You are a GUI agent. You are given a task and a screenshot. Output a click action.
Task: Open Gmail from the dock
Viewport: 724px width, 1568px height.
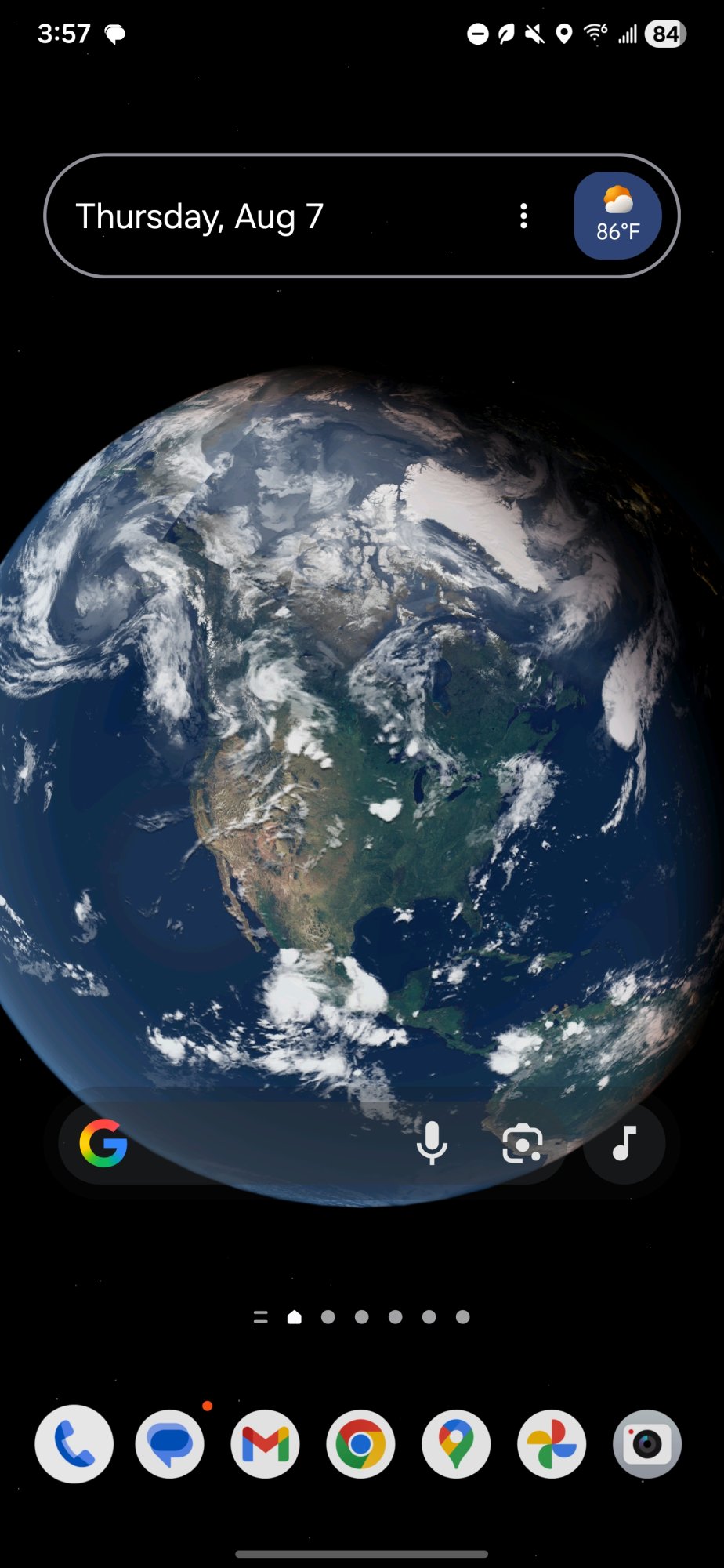pos(266,1443)
